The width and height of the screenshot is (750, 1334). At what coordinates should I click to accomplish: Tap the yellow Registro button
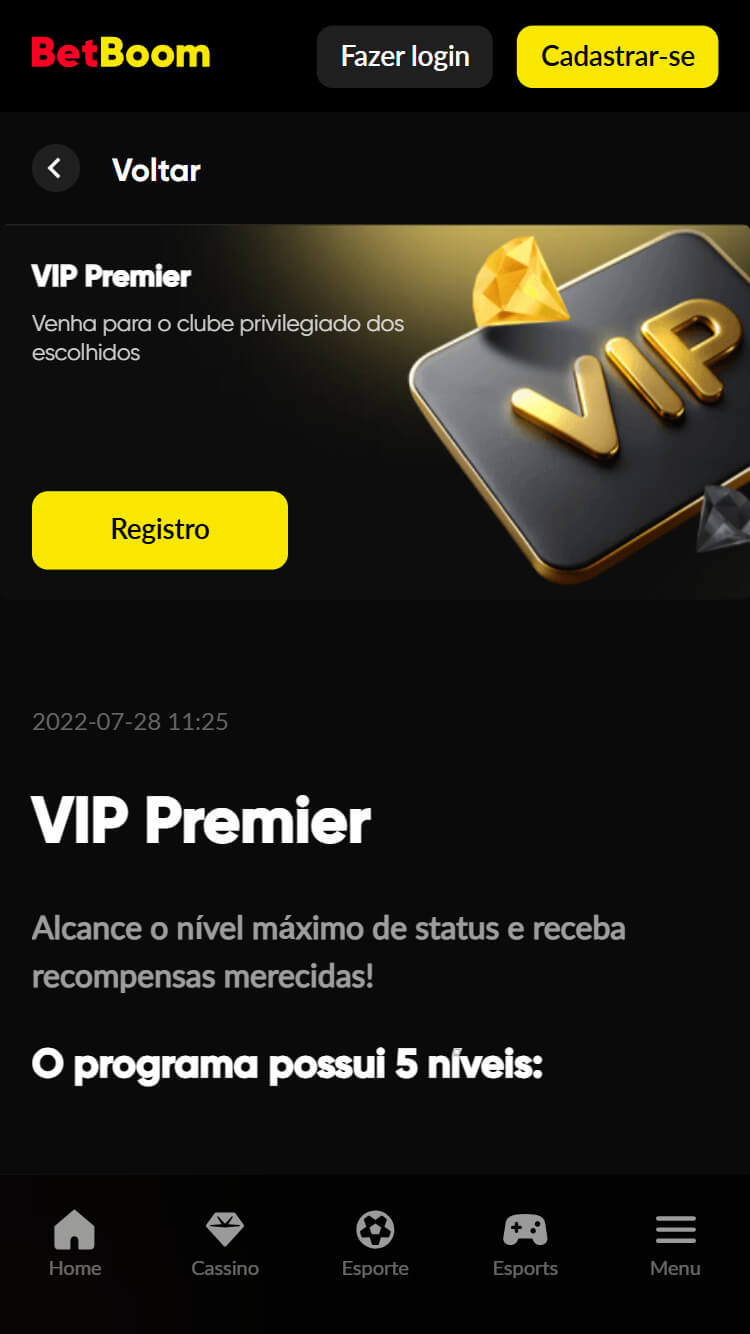pyautogui.click(x=160, y=530)
